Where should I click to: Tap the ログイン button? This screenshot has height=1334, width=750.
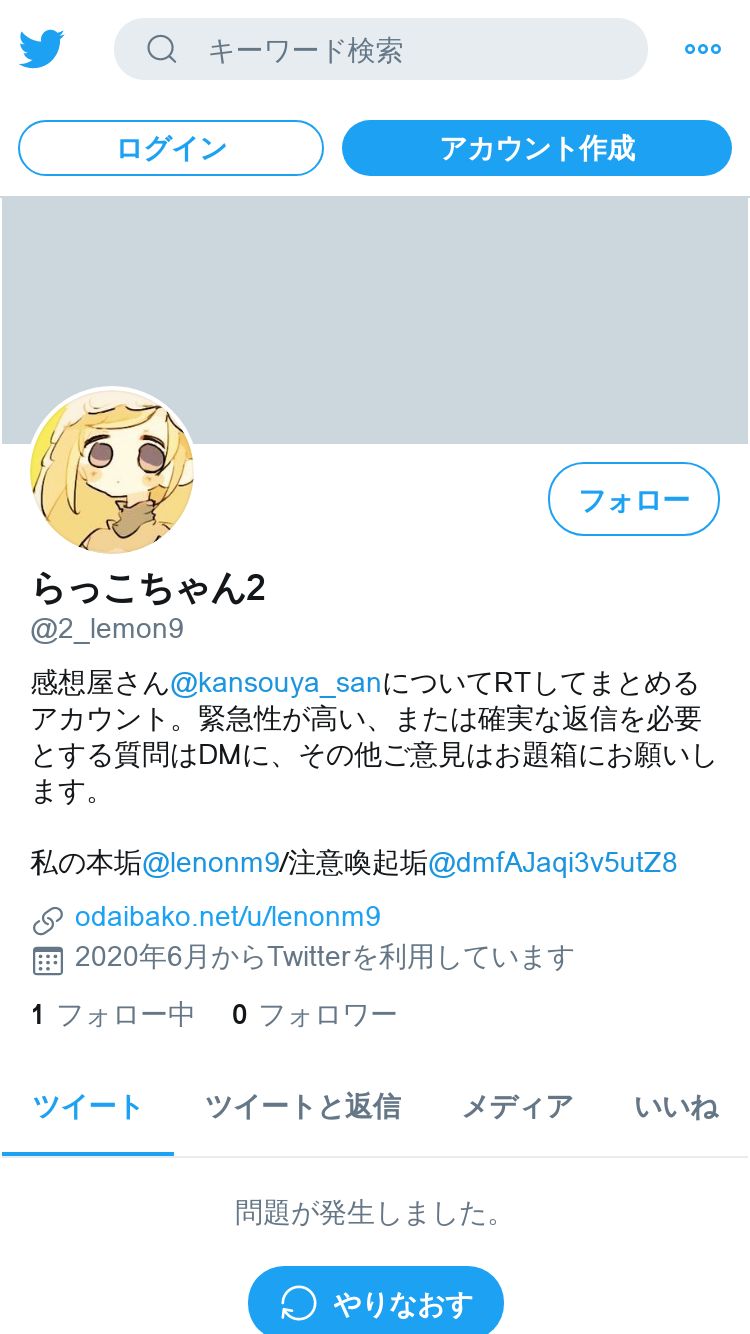(x=171, y=148)
